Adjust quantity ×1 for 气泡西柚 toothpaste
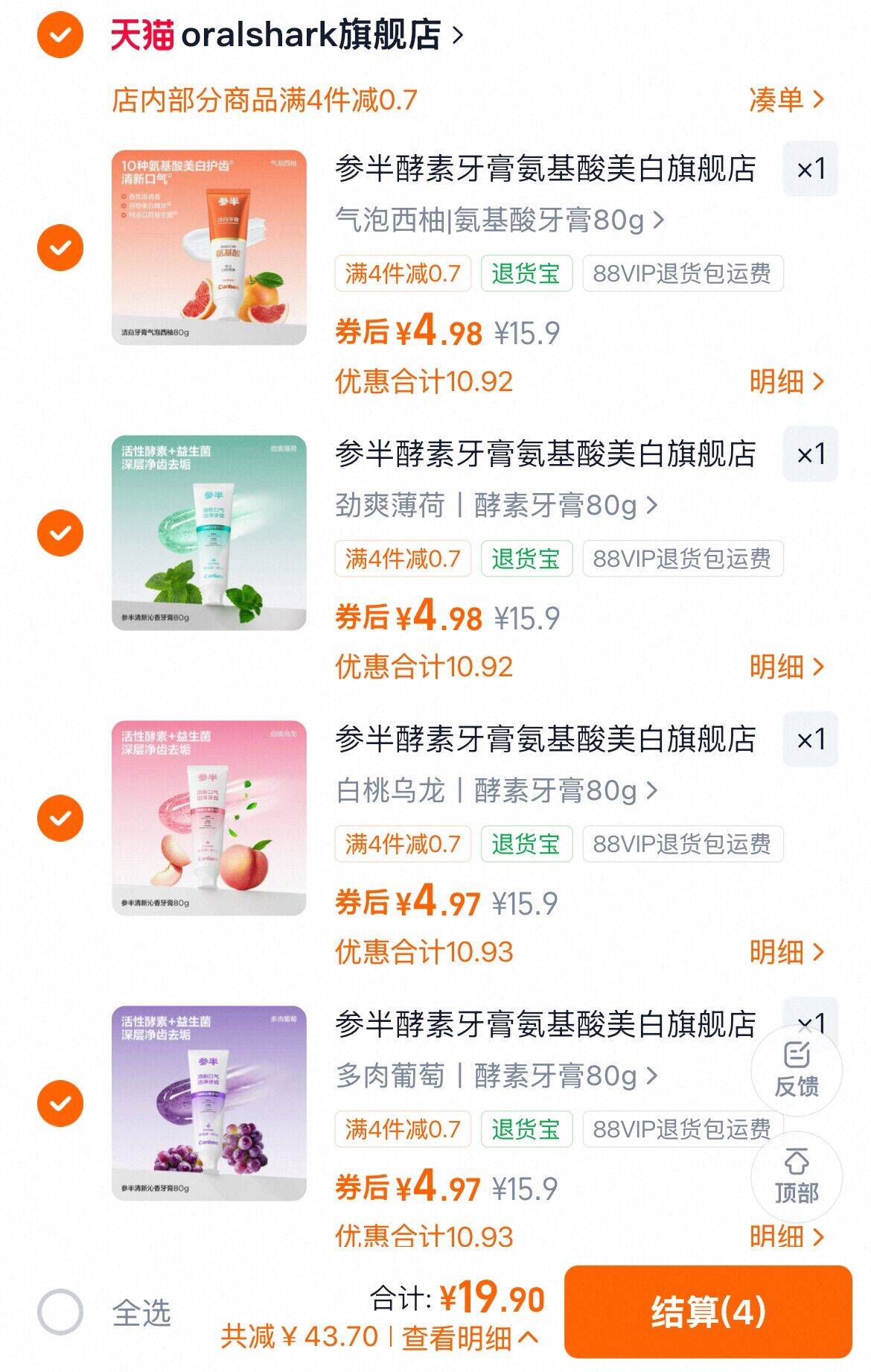Viewport: 871px width, 1372px height. 810,169
